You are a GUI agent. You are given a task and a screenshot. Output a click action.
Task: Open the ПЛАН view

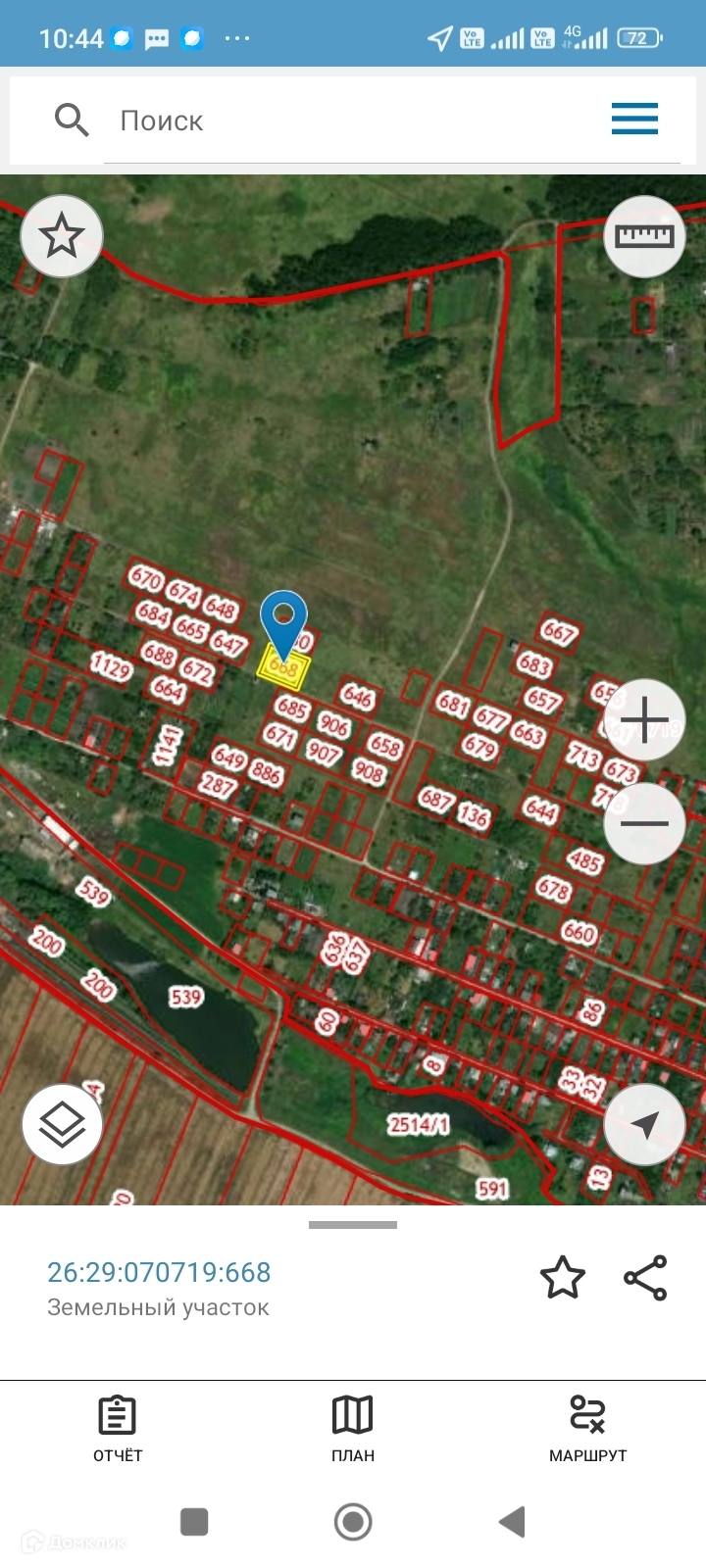point(353,1429)
